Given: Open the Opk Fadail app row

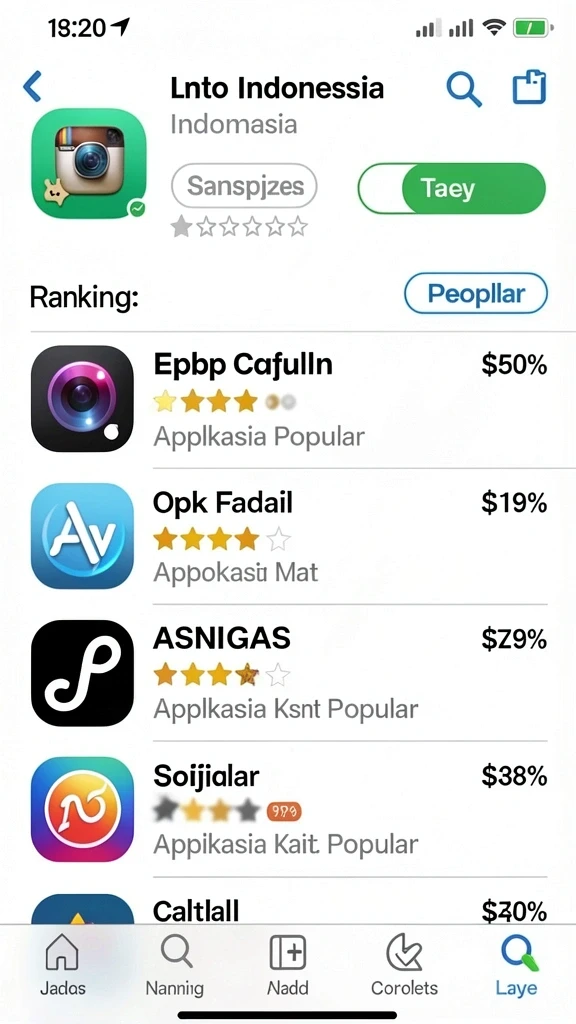Looking at the screenshot, I should tap(288, 537).
